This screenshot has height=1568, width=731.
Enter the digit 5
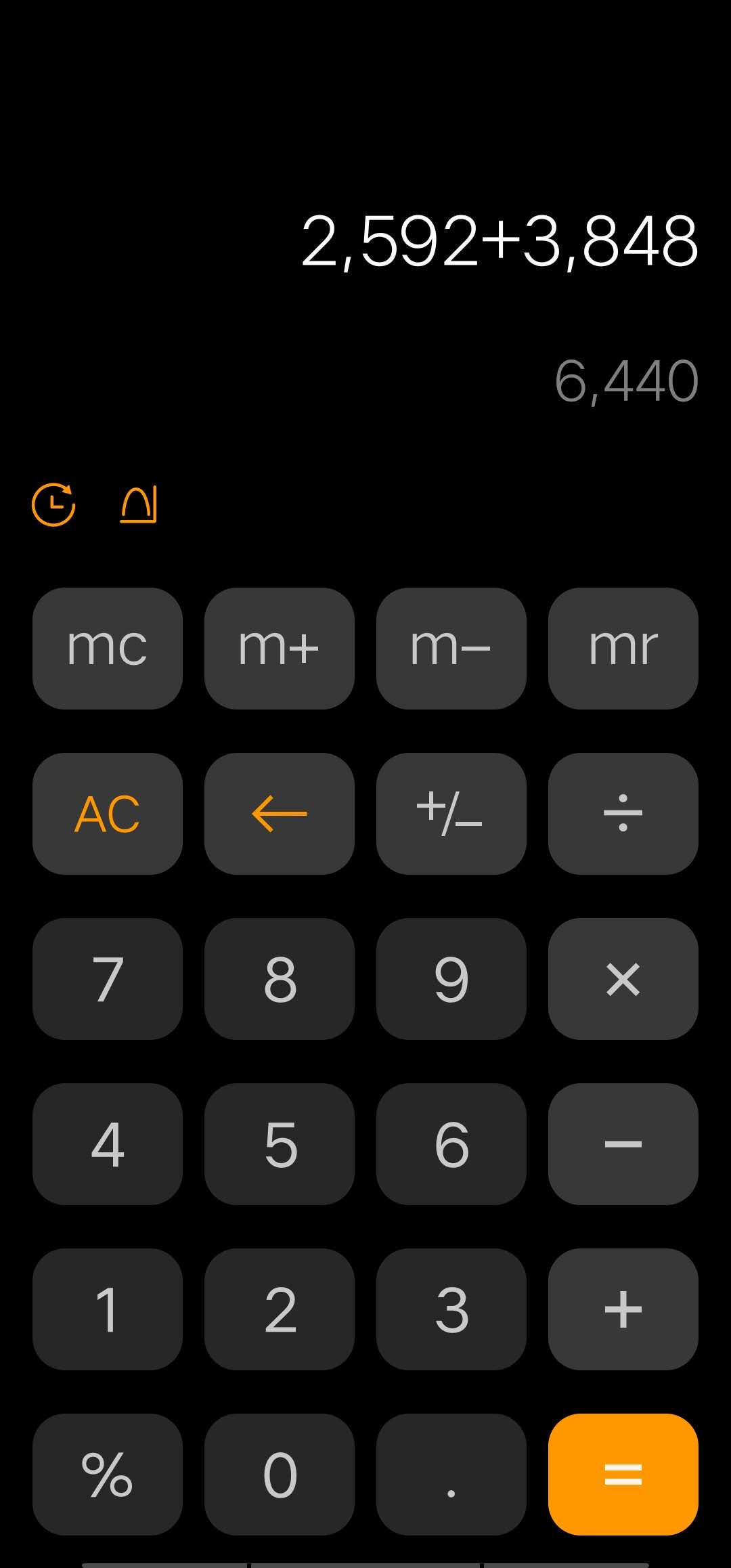(280, 1144)
